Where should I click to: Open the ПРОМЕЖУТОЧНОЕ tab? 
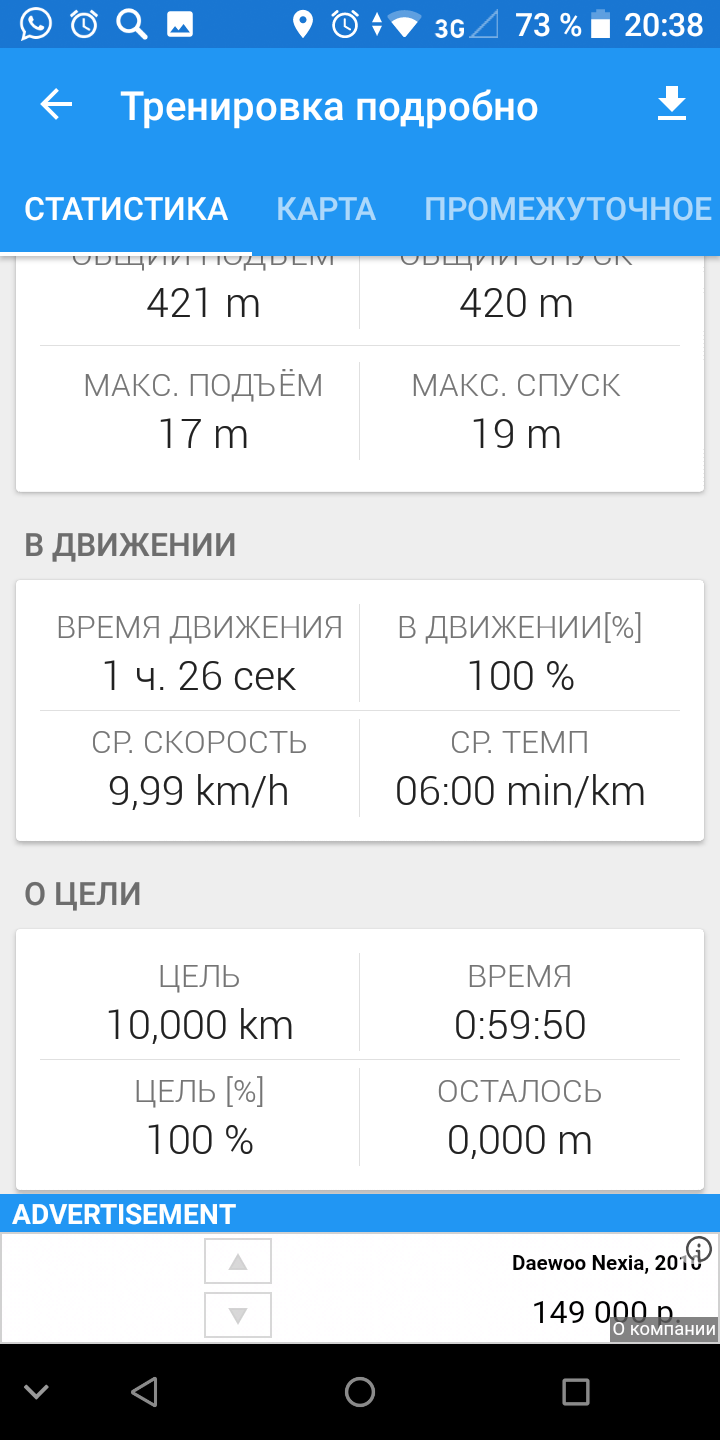568,209
